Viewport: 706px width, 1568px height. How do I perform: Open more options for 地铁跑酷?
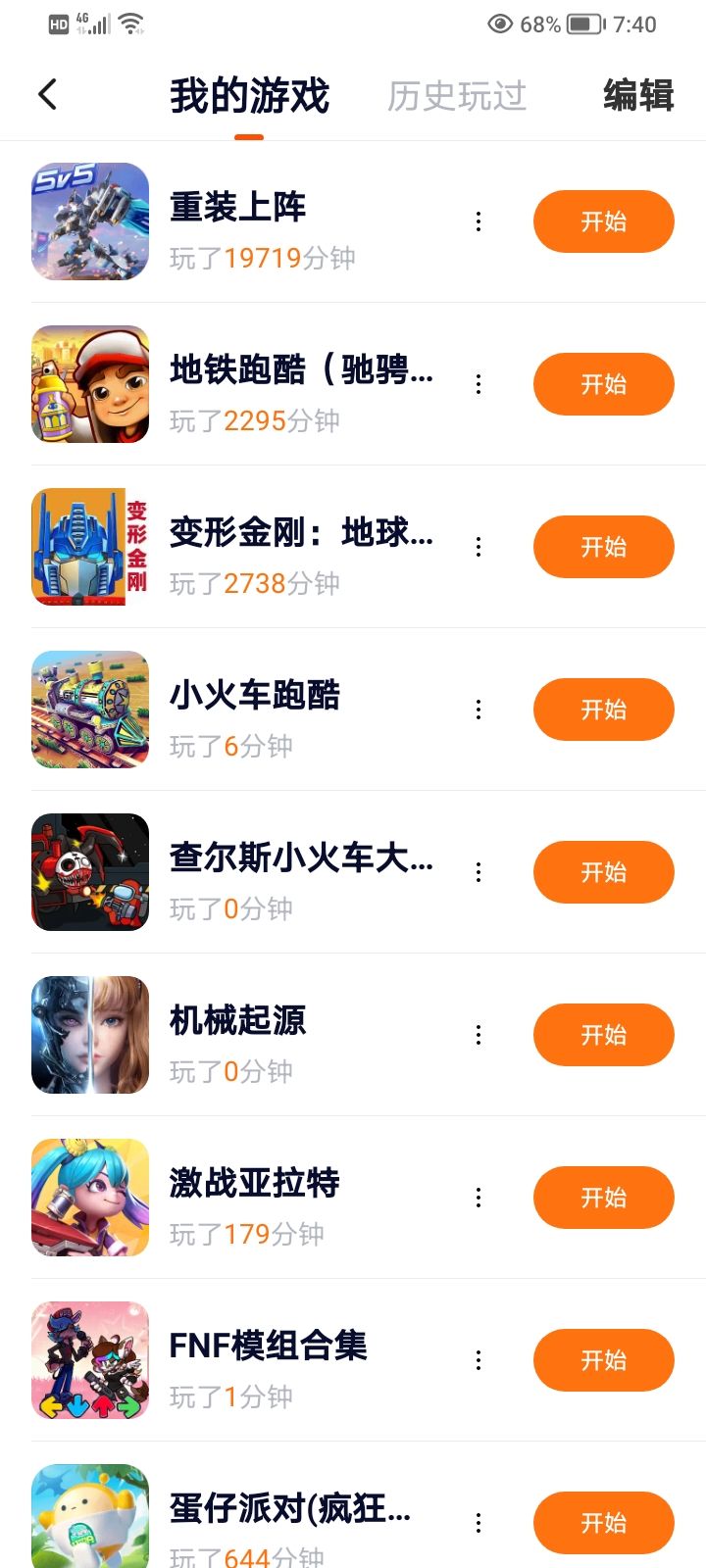479,384
